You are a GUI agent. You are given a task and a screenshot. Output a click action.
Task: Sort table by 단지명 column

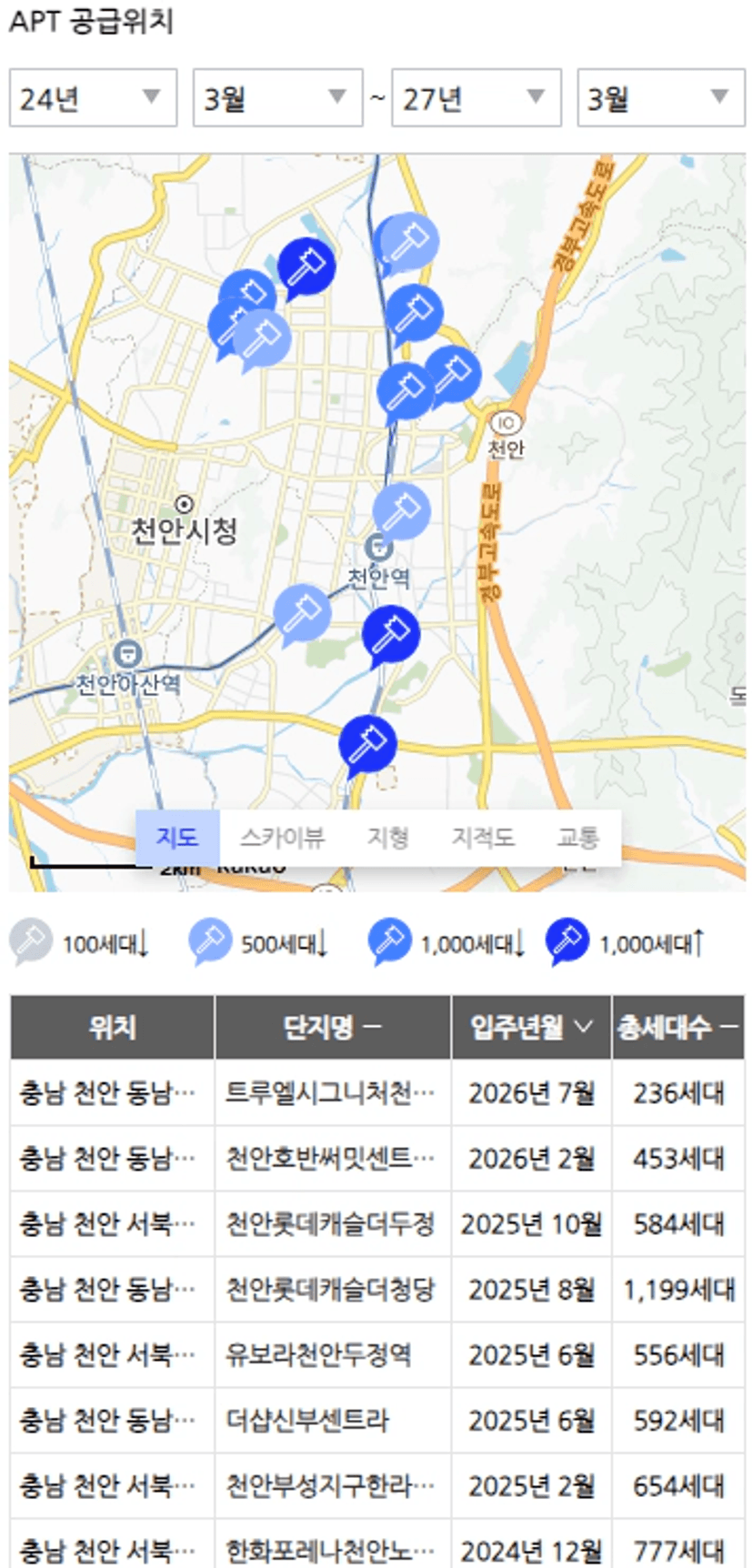tap(333, 1028)
